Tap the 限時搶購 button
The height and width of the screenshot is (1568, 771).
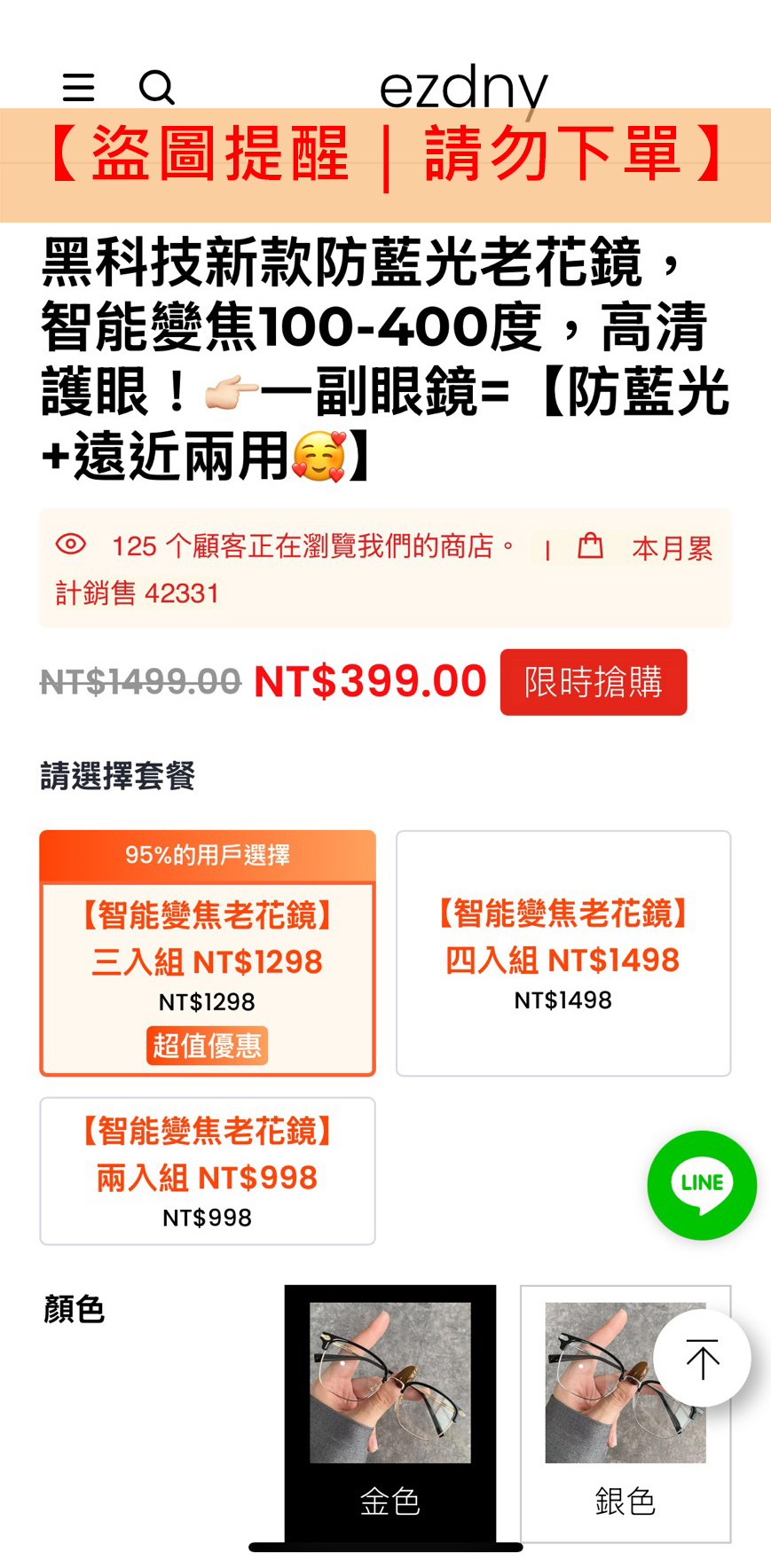point(593,682)
